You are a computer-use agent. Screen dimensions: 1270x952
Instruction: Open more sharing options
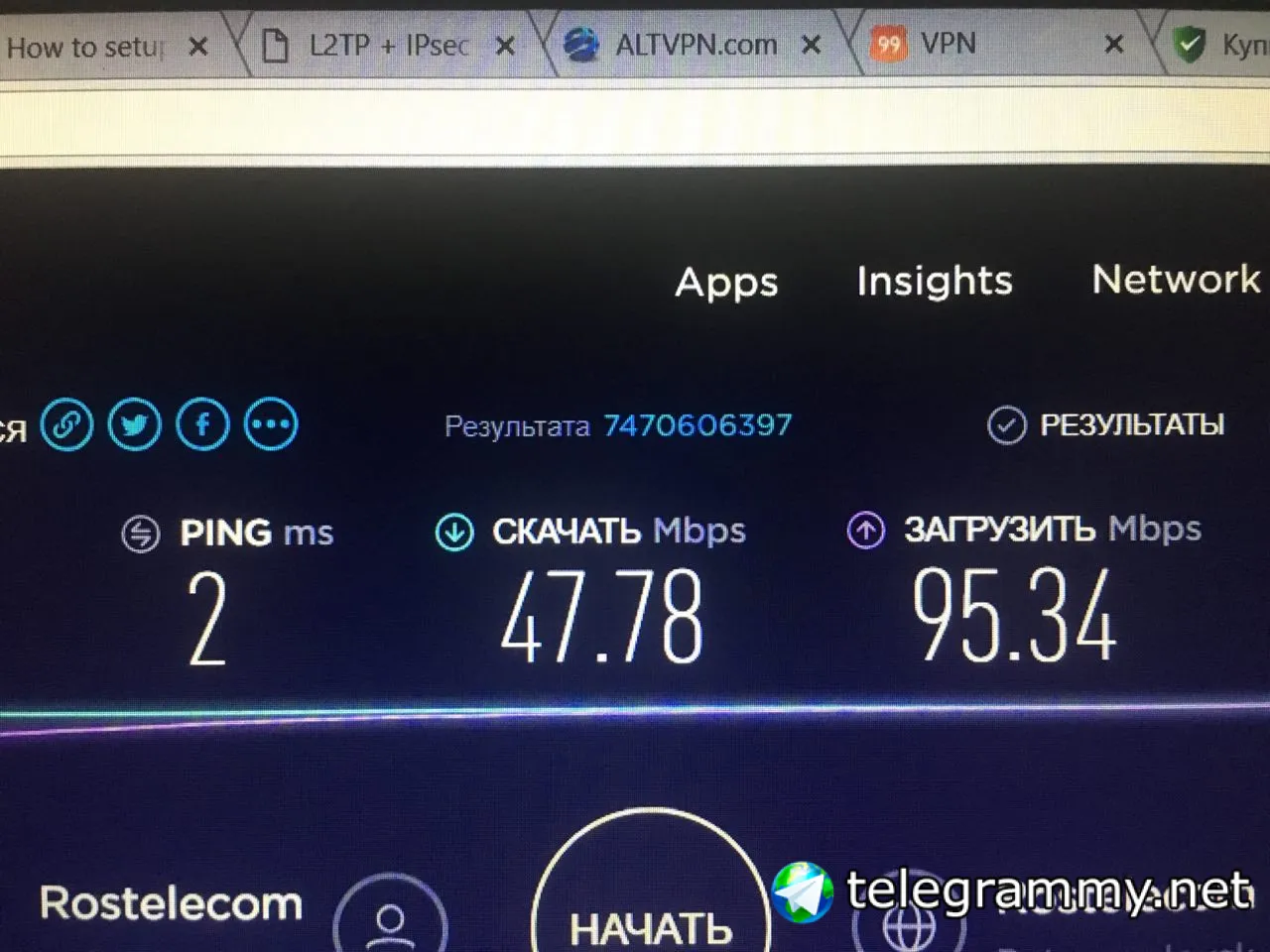tap(270, 425)
